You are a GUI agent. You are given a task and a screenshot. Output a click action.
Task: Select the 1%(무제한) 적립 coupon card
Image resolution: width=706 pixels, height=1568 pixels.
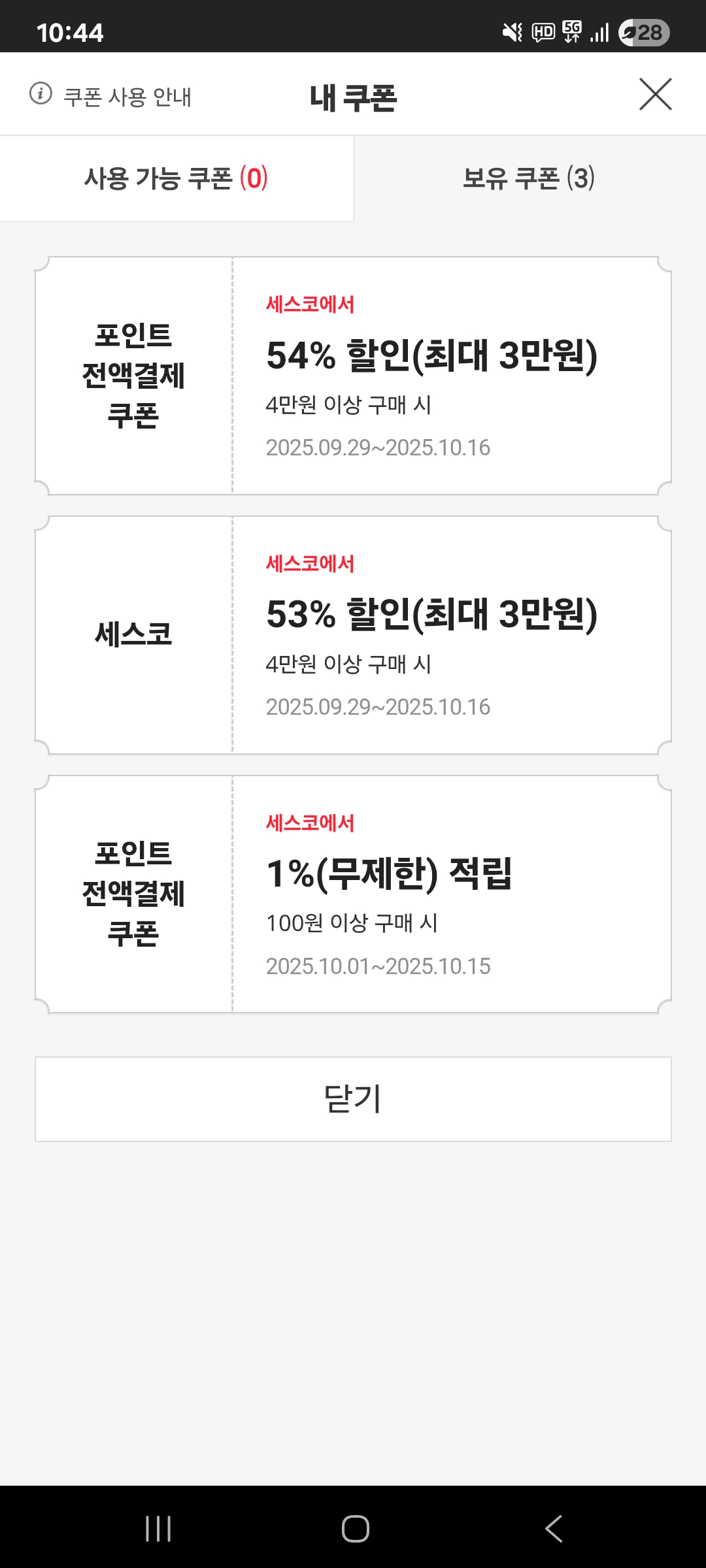point(353,894)
